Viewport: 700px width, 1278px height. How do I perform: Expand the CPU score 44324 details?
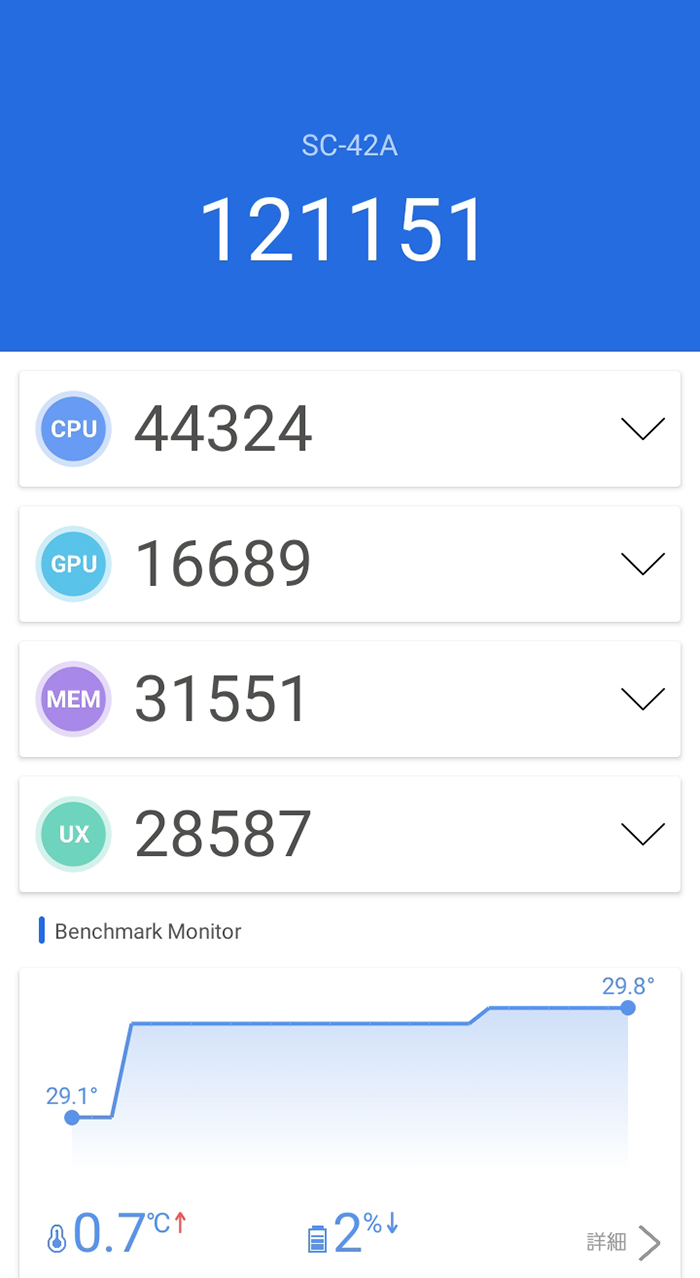coord(642,429)
